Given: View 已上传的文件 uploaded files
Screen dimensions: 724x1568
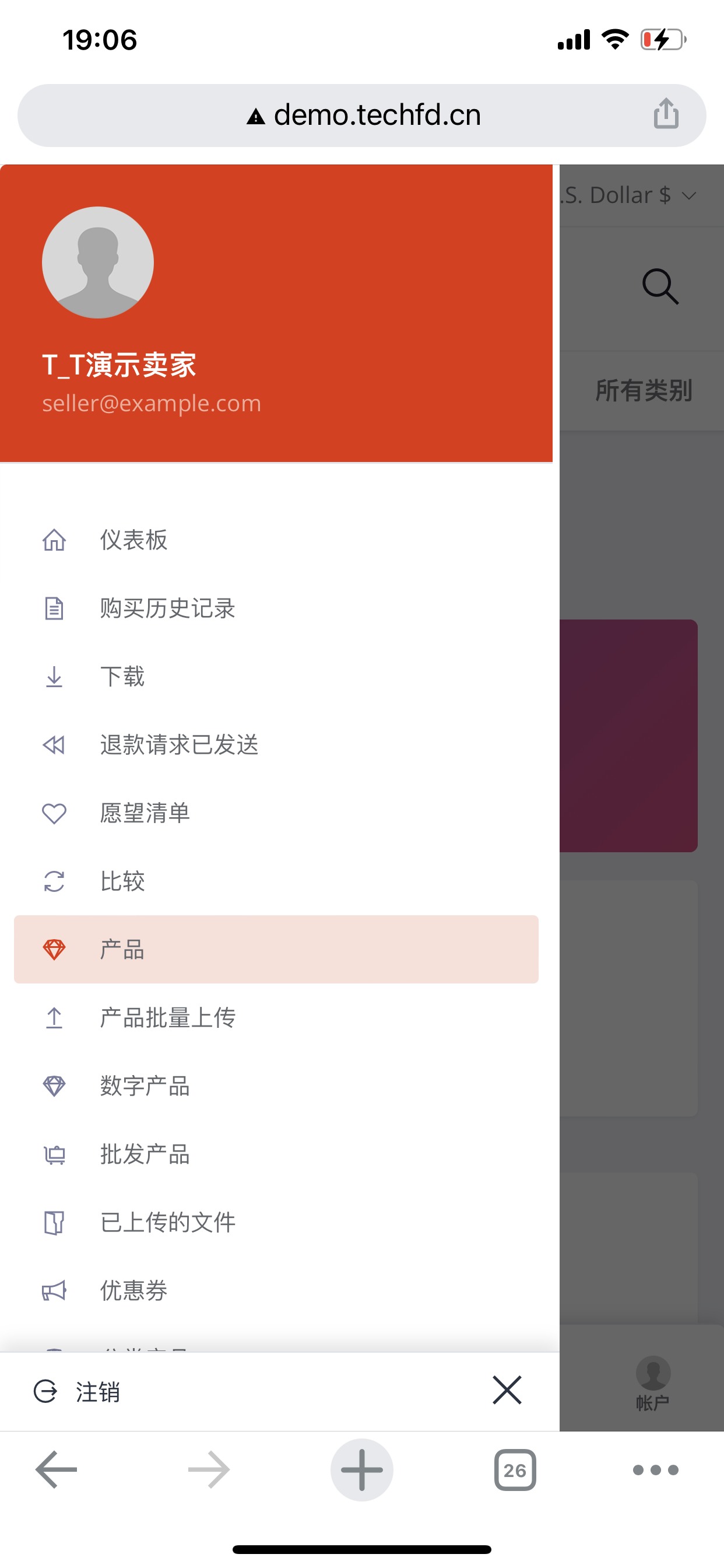Looking at the screenshot, I should click(x=167, y=1221).
